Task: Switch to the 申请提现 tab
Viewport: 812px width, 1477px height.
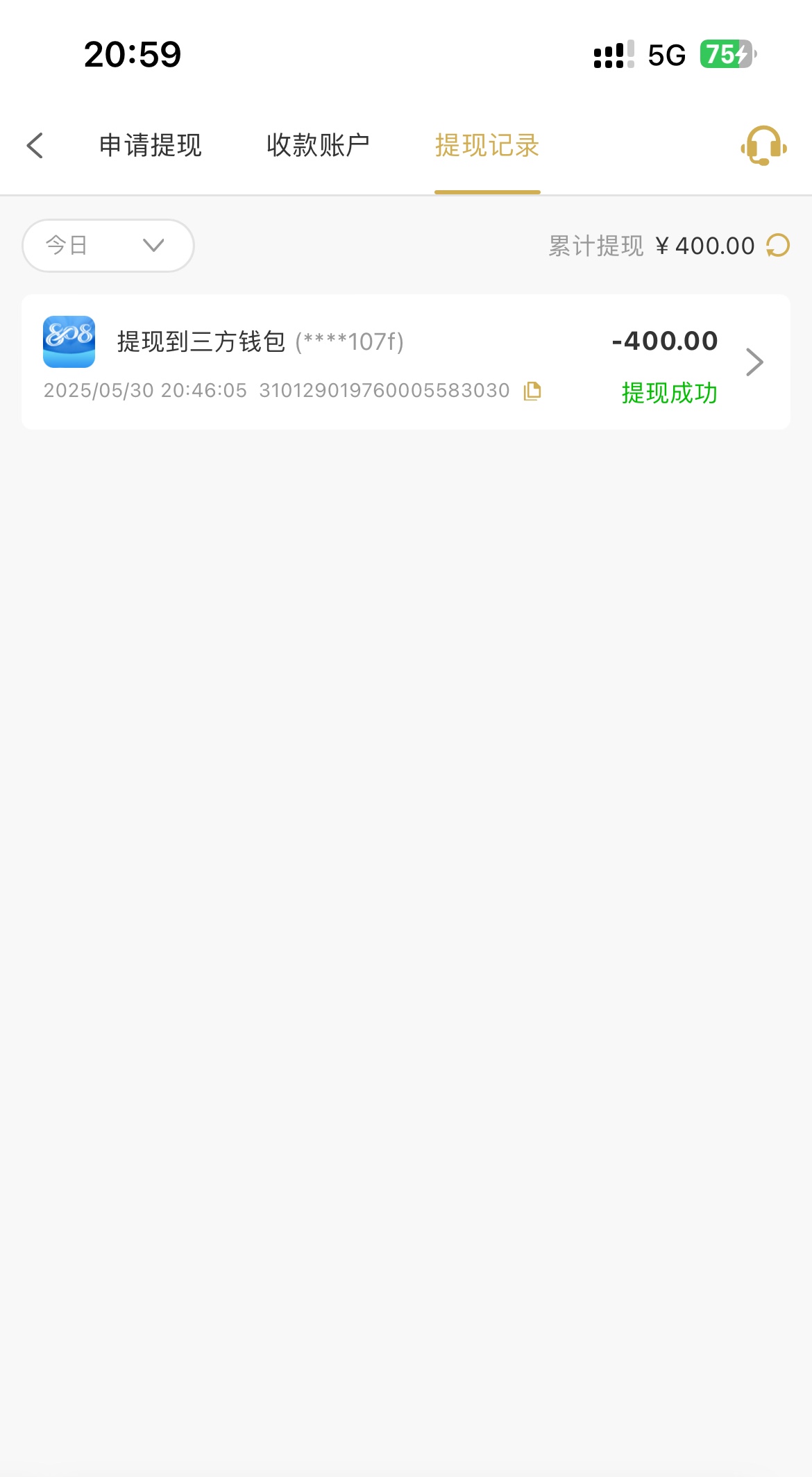Action: pyautogui.click(x=150, y=146)
